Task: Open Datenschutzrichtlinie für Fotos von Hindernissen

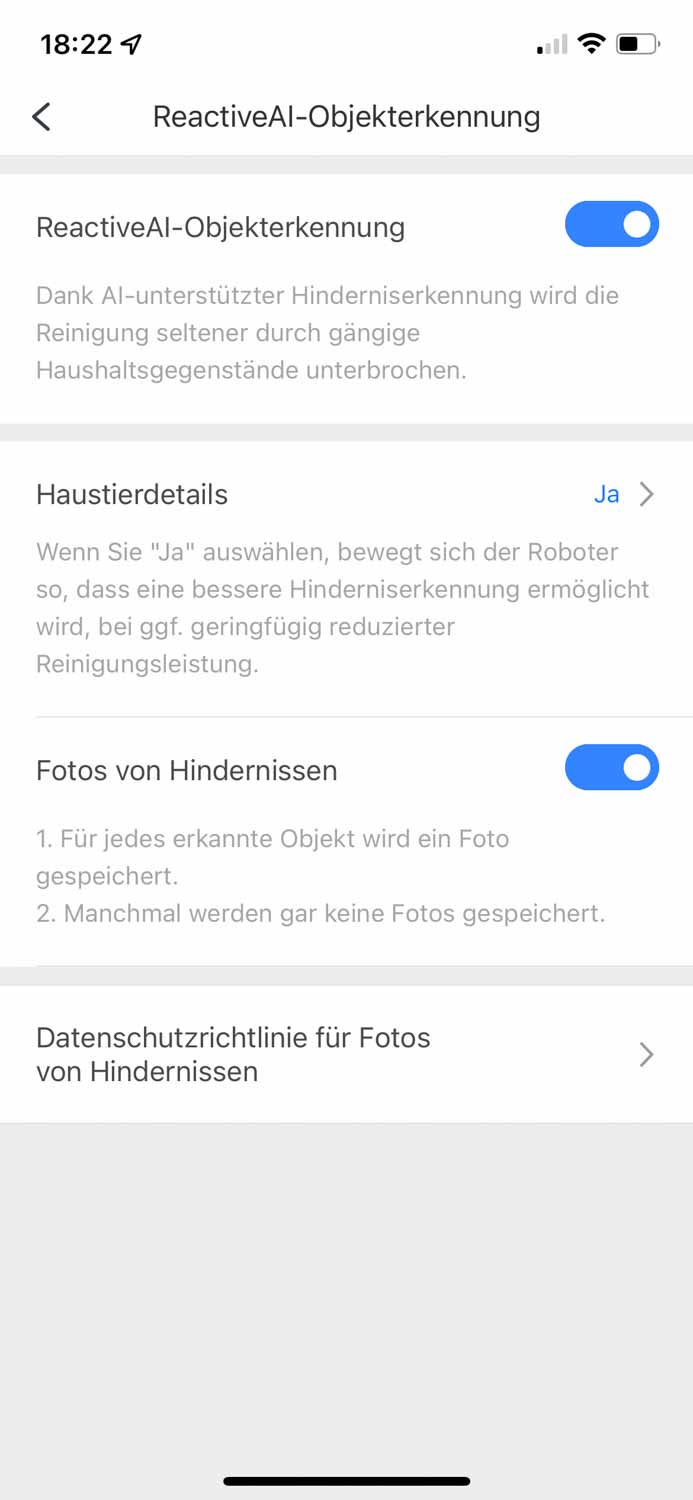Action: point(346,1054)
